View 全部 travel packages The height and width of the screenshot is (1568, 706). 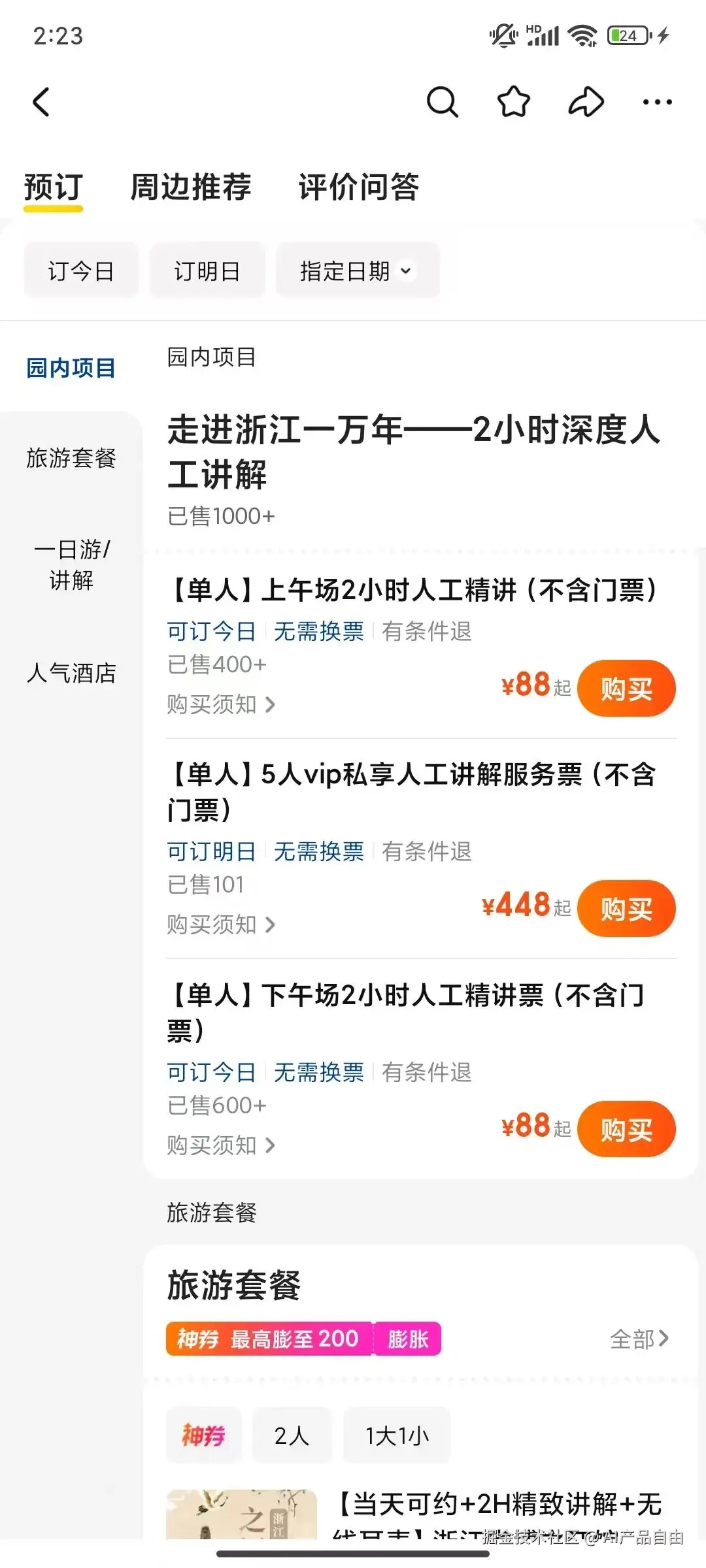click(x=639, y=1339)
